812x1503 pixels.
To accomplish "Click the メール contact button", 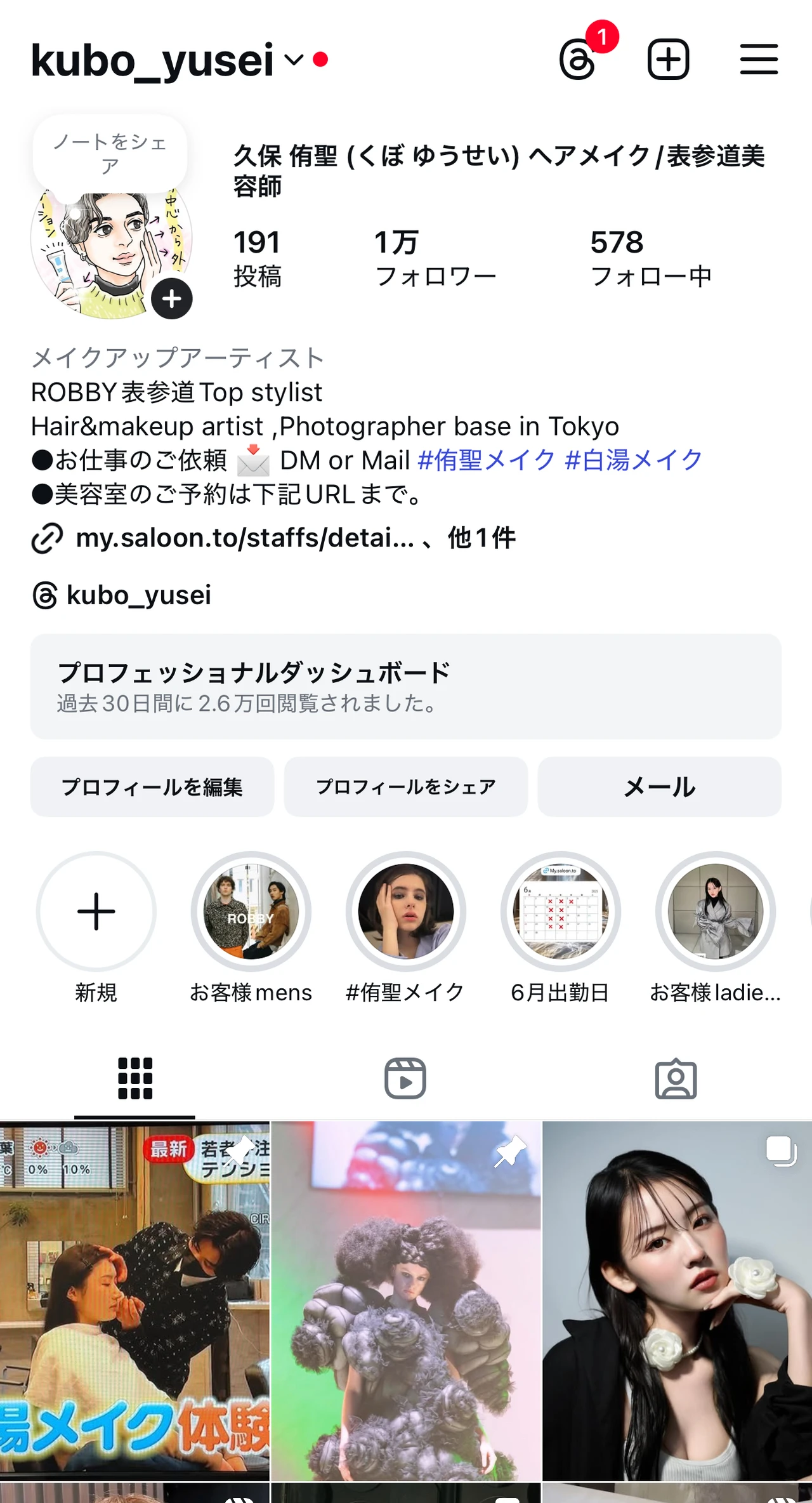I will coord(659,786).
